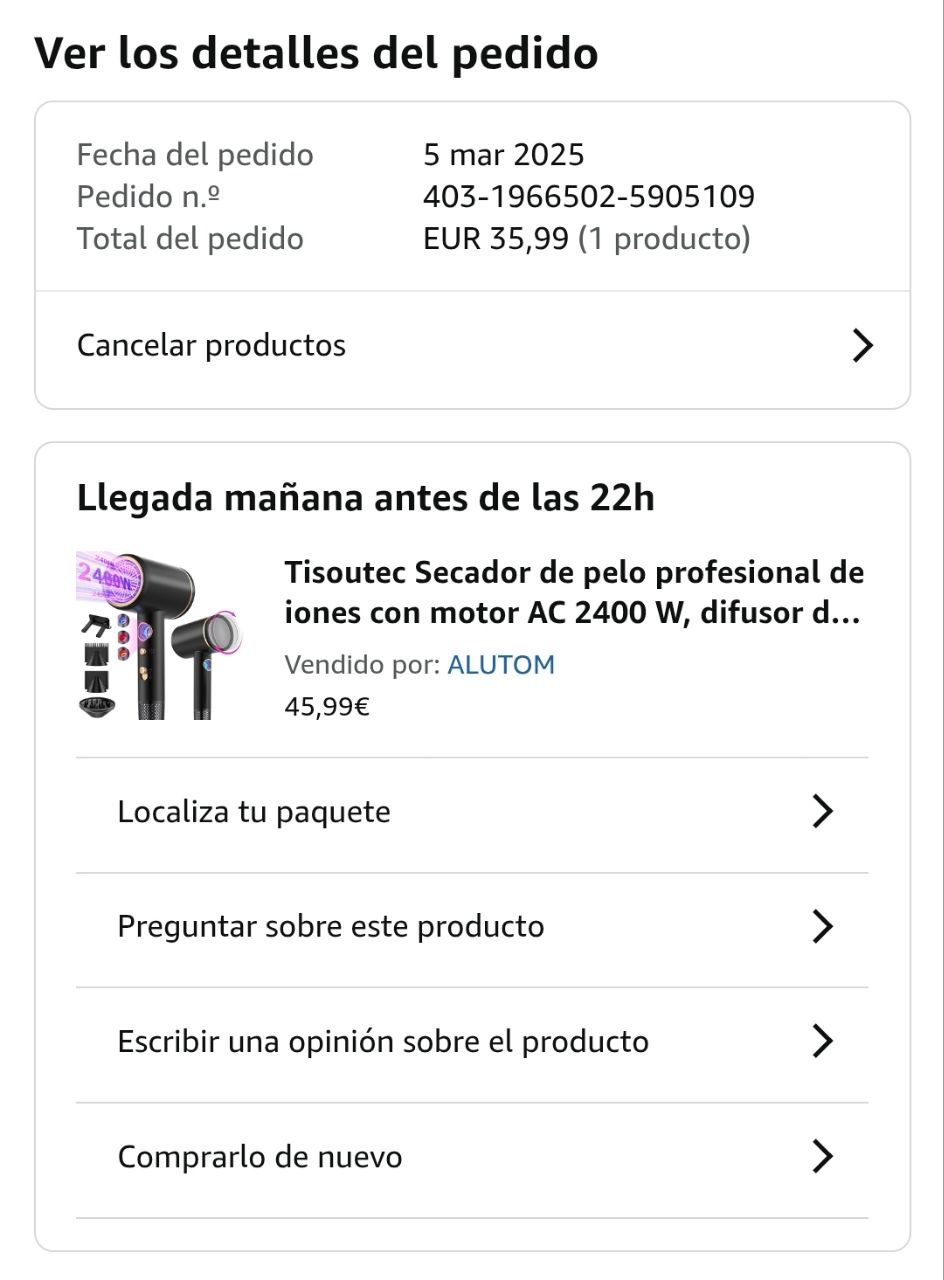Open the Tisoutec Secador de pelo product title

click(x=573, y=593)
